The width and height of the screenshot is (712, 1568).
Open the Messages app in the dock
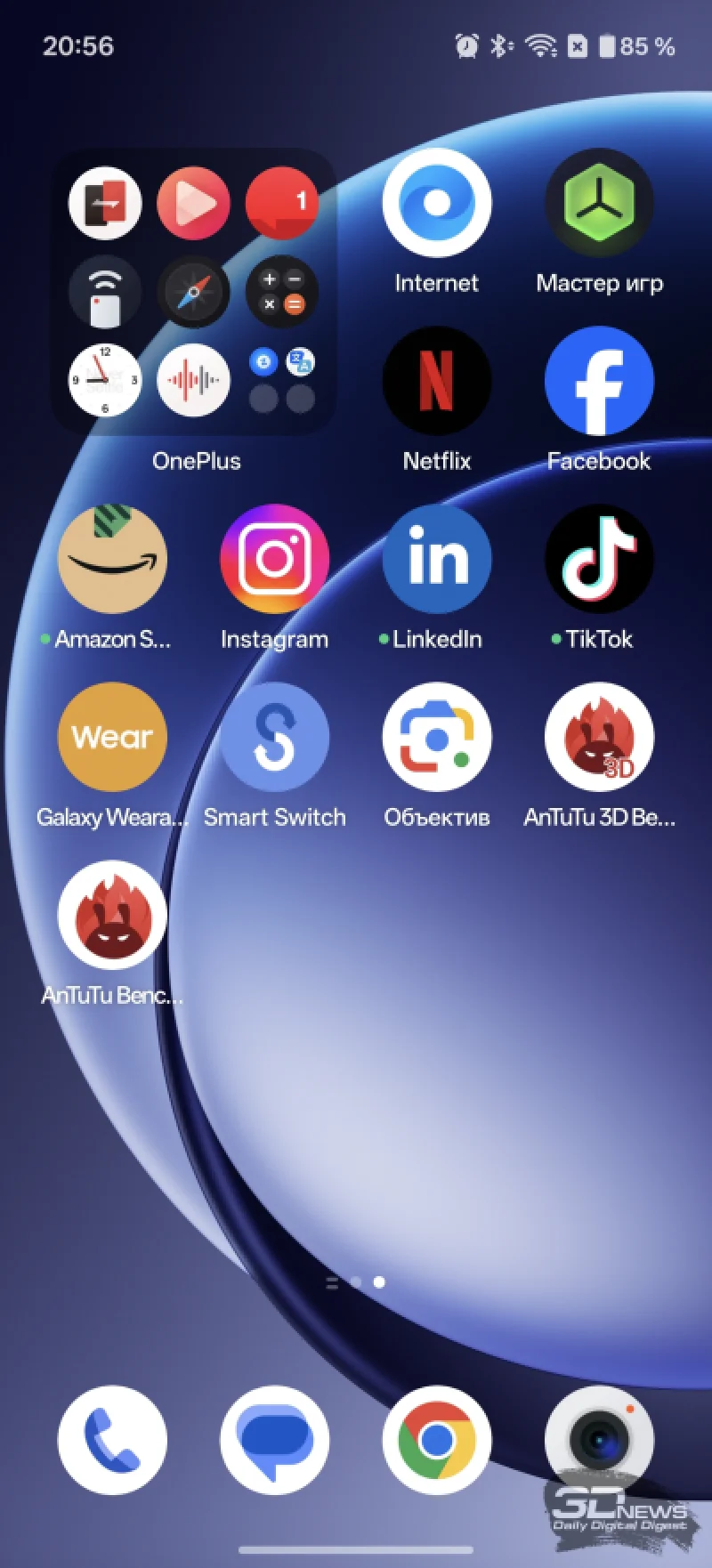click(274, 1440)
